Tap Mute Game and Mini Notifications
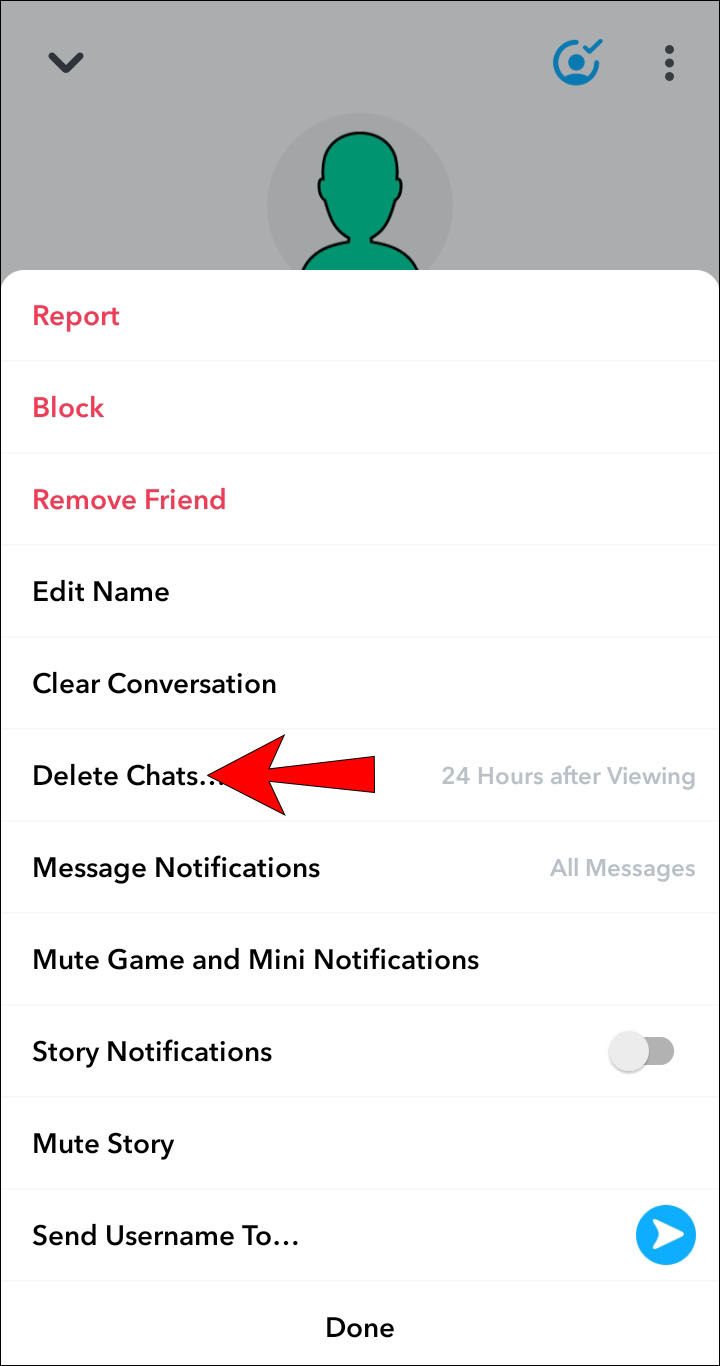Image resolution: width=720 pixels, height=1366 pixels. [360, 960]
